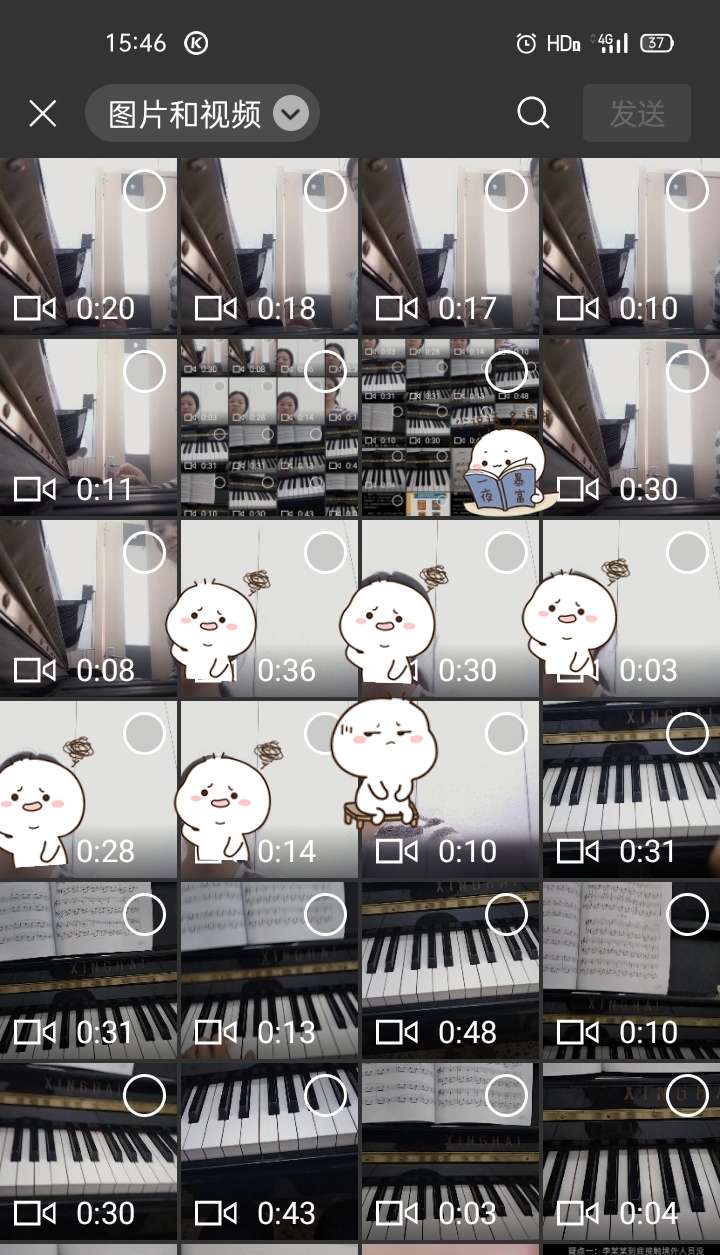Select the 0:04 video's circle
Viewport: 720px width, 1255px height.
687,1095
